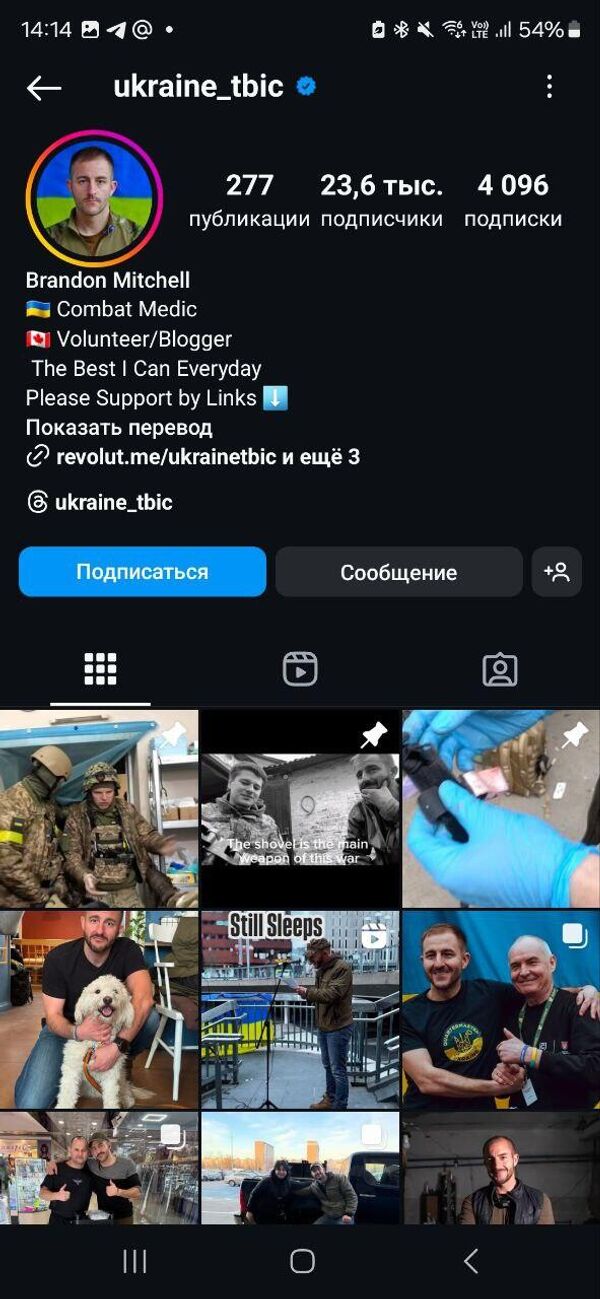
Task: Switch to the Reels tab
Action: coord(300,669)
